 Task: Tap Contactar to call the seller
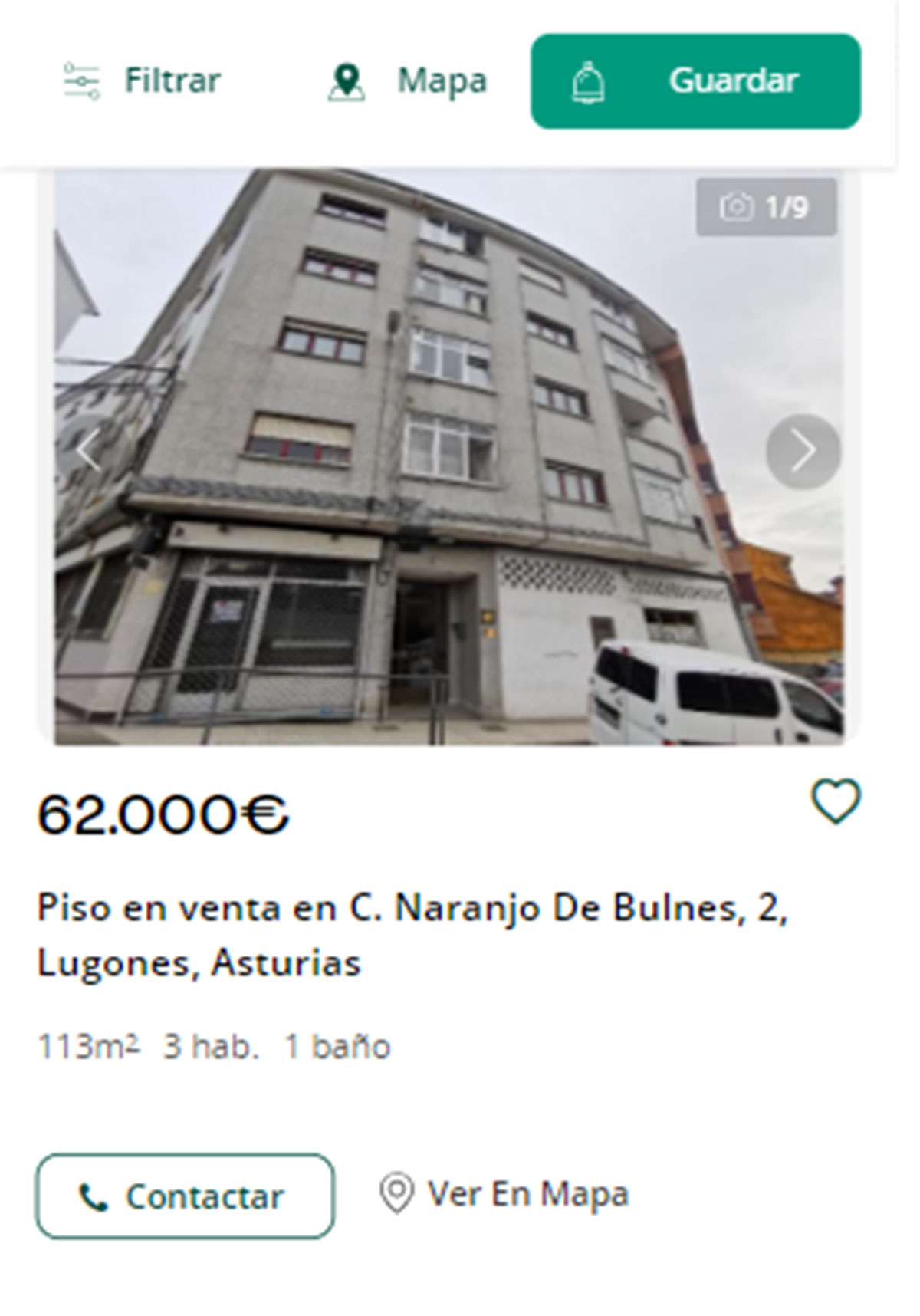(x=185, y=1196)
